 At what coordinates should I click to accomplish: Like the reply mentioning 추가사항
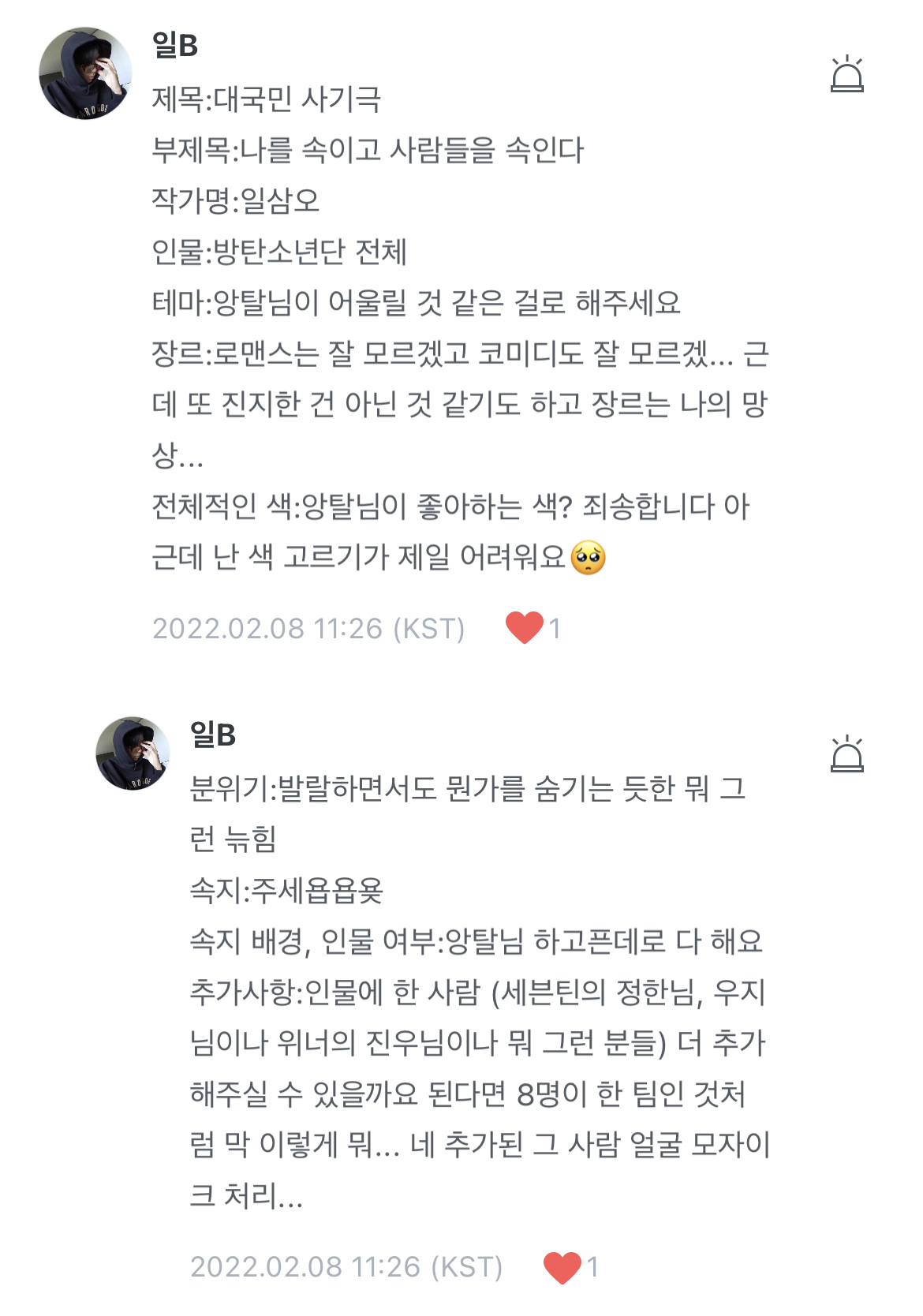(562, 1267)
